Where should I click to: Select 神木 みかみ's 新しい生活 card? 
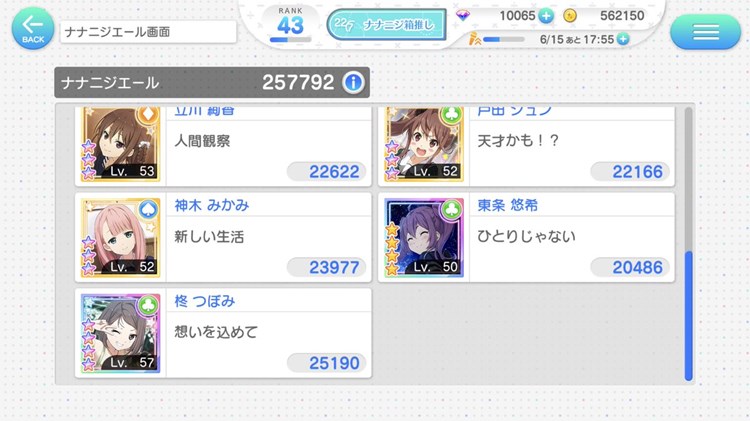tap(224, 237)
